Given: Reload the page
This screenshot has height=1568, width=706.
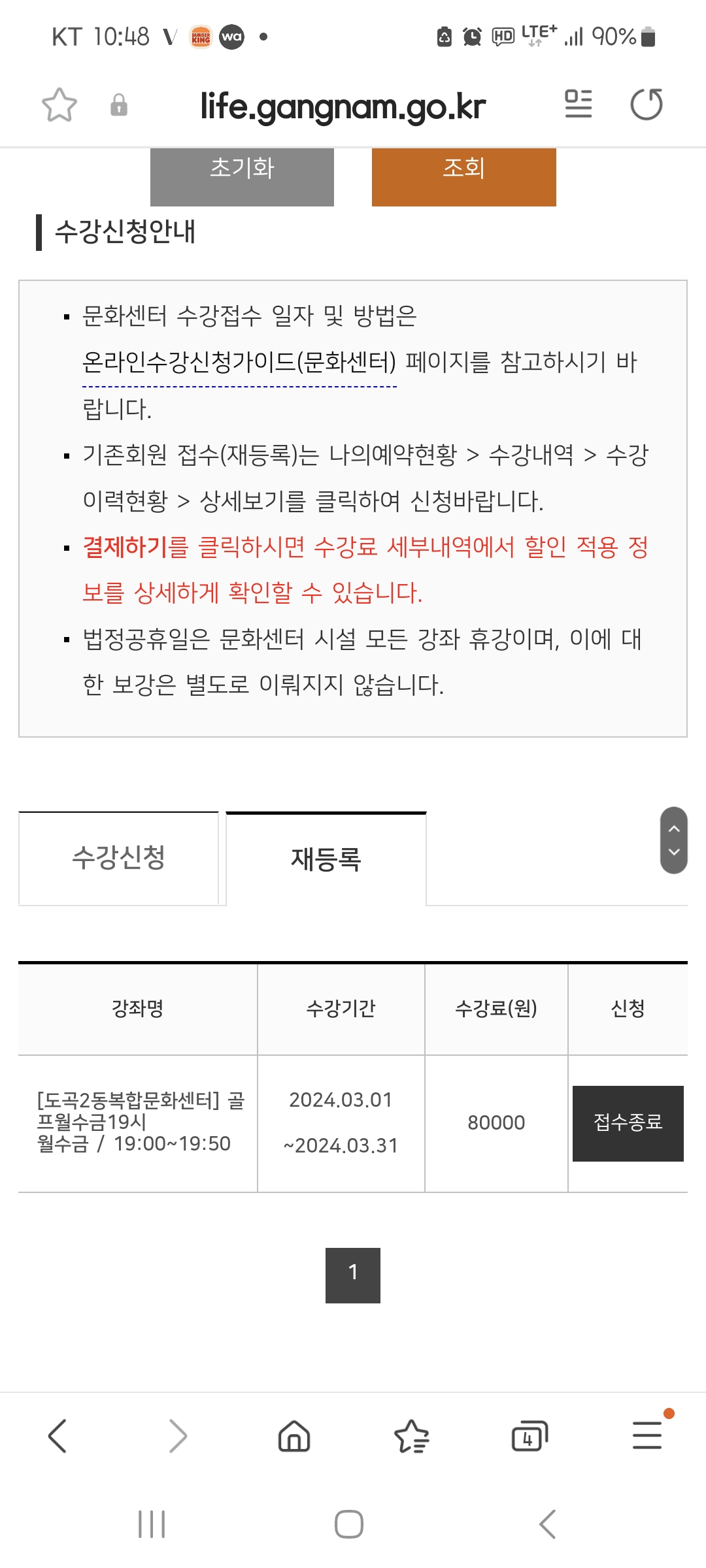Looking at the screenshot, I should pos(647,105).
